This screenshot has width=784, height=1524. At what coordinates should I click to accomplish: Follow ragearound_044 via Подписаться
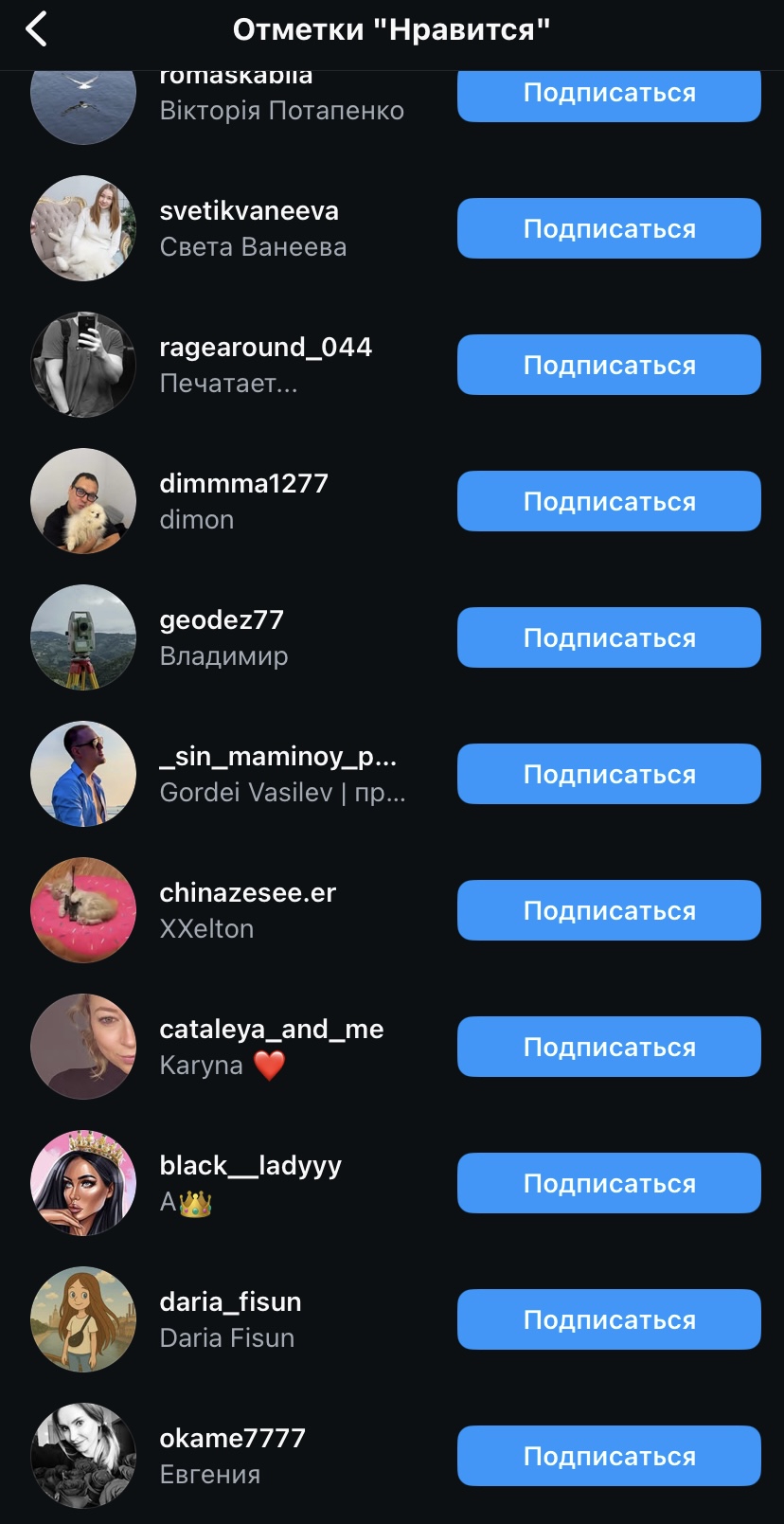click(x=609, y=365)
